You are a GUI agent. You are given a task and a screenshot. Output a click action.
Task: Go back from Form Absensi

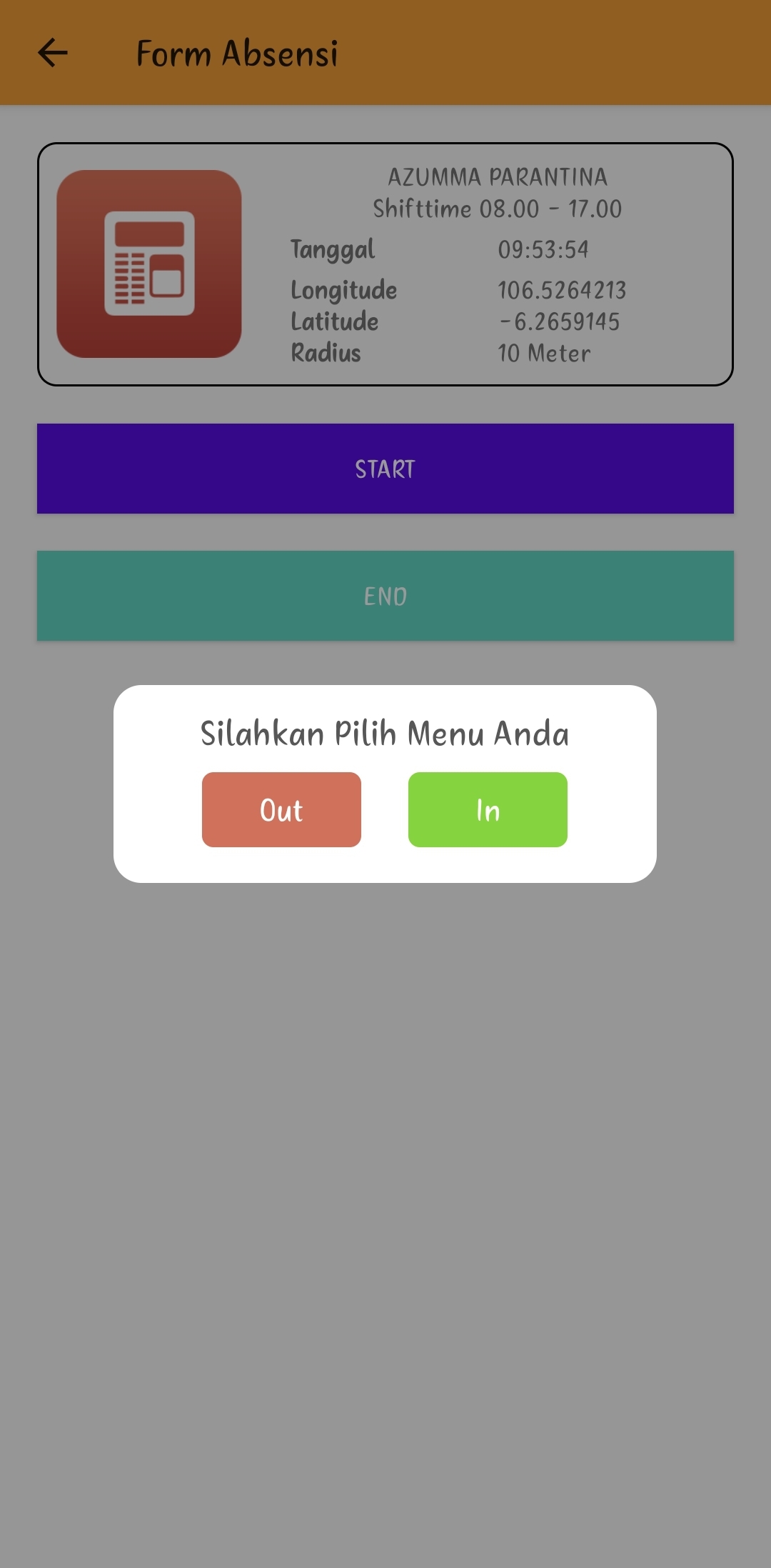(53, 53)
